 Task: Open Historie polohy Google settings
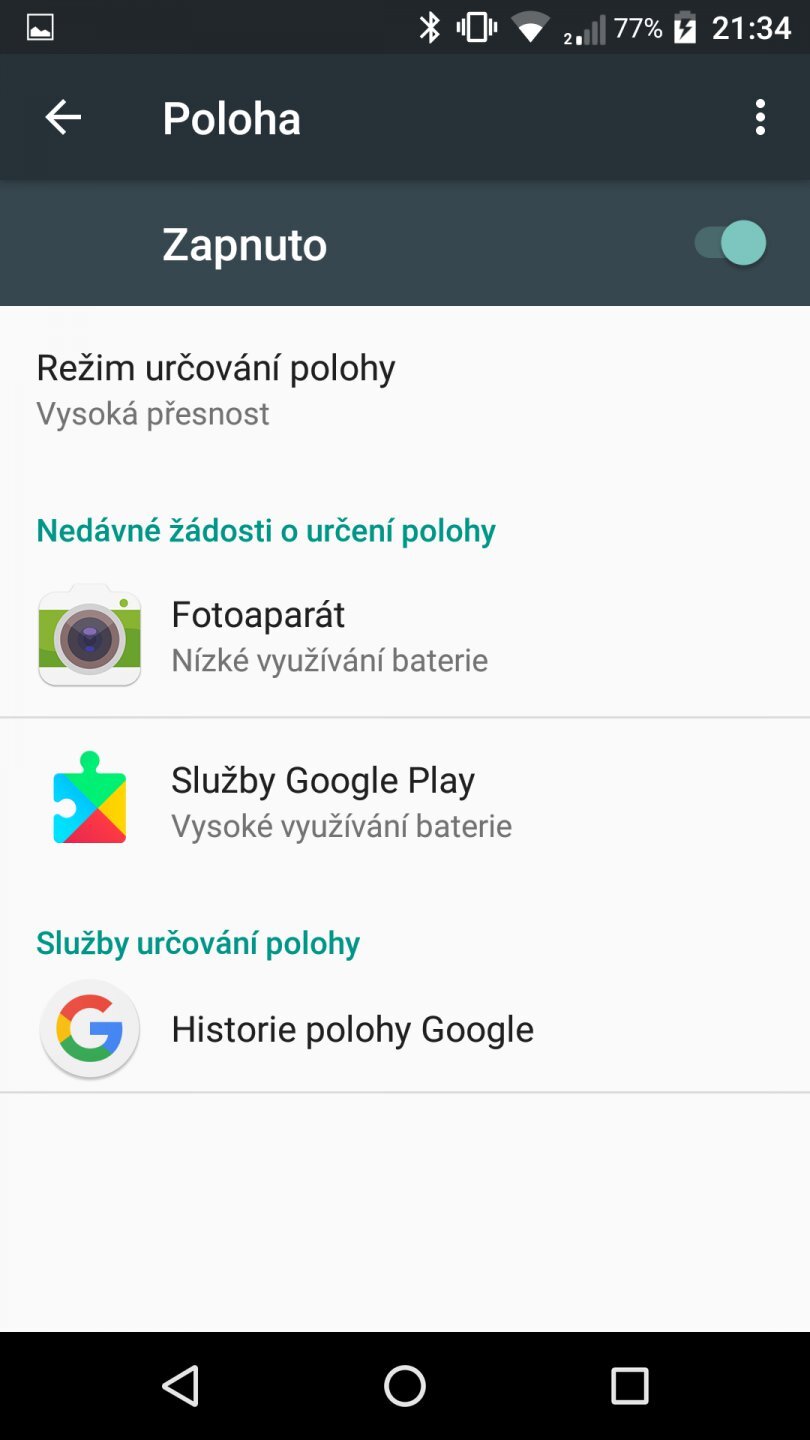352,1028
